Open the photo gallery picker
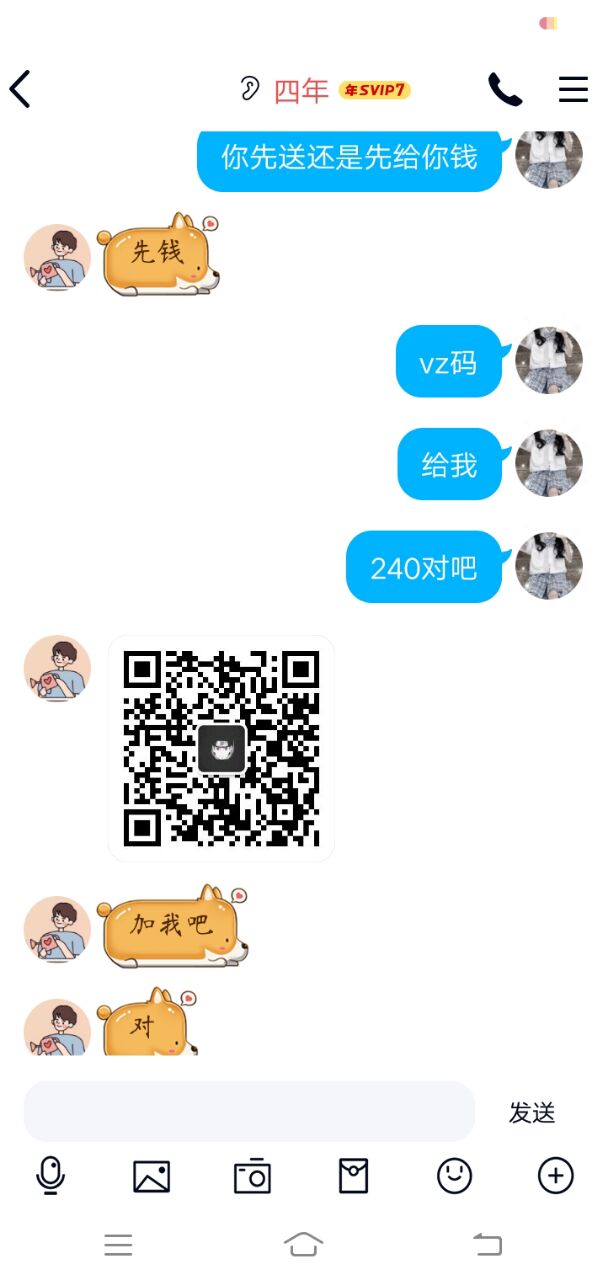 [x=151, y=1176]
